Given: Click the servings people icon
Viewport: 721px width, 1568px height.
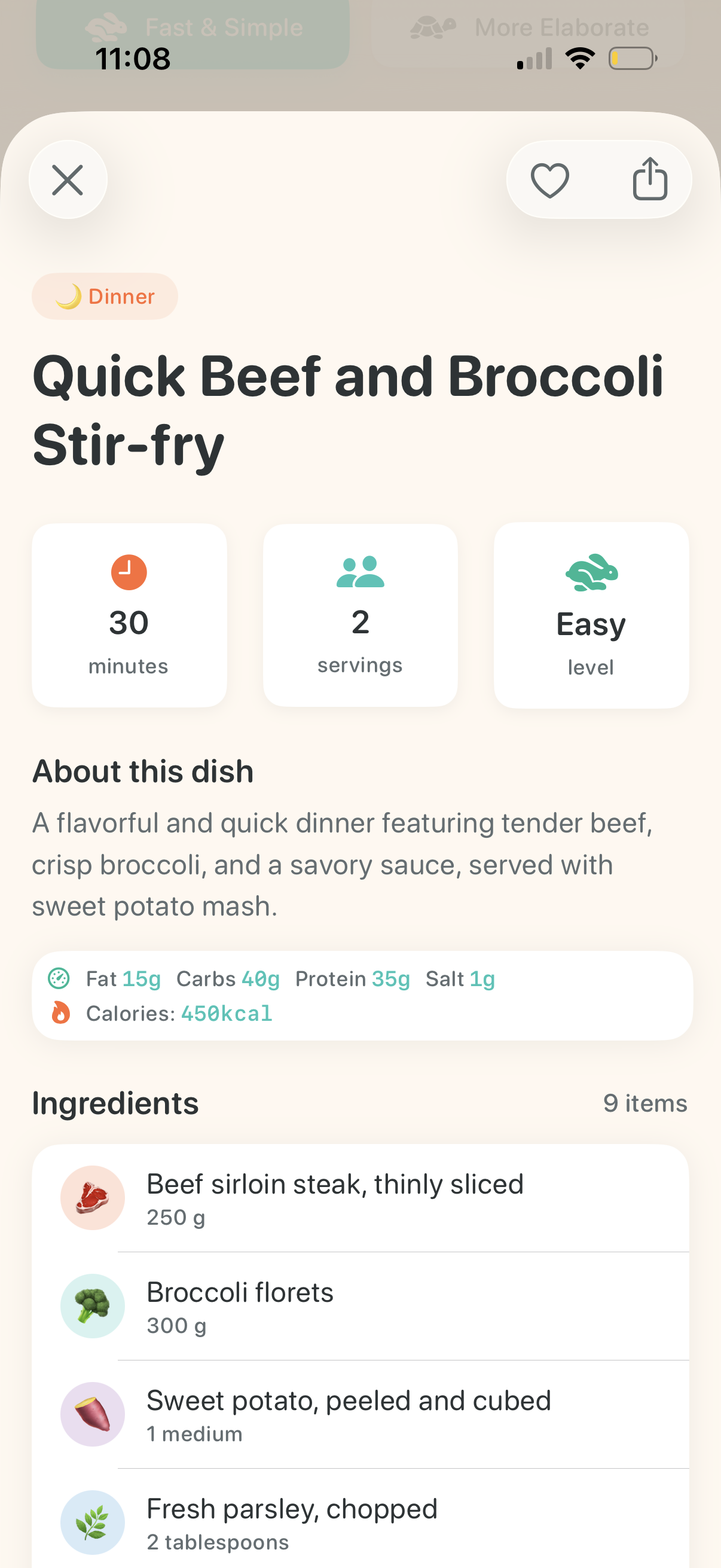Looking at the screenshot, I should (x=360, y=572).
